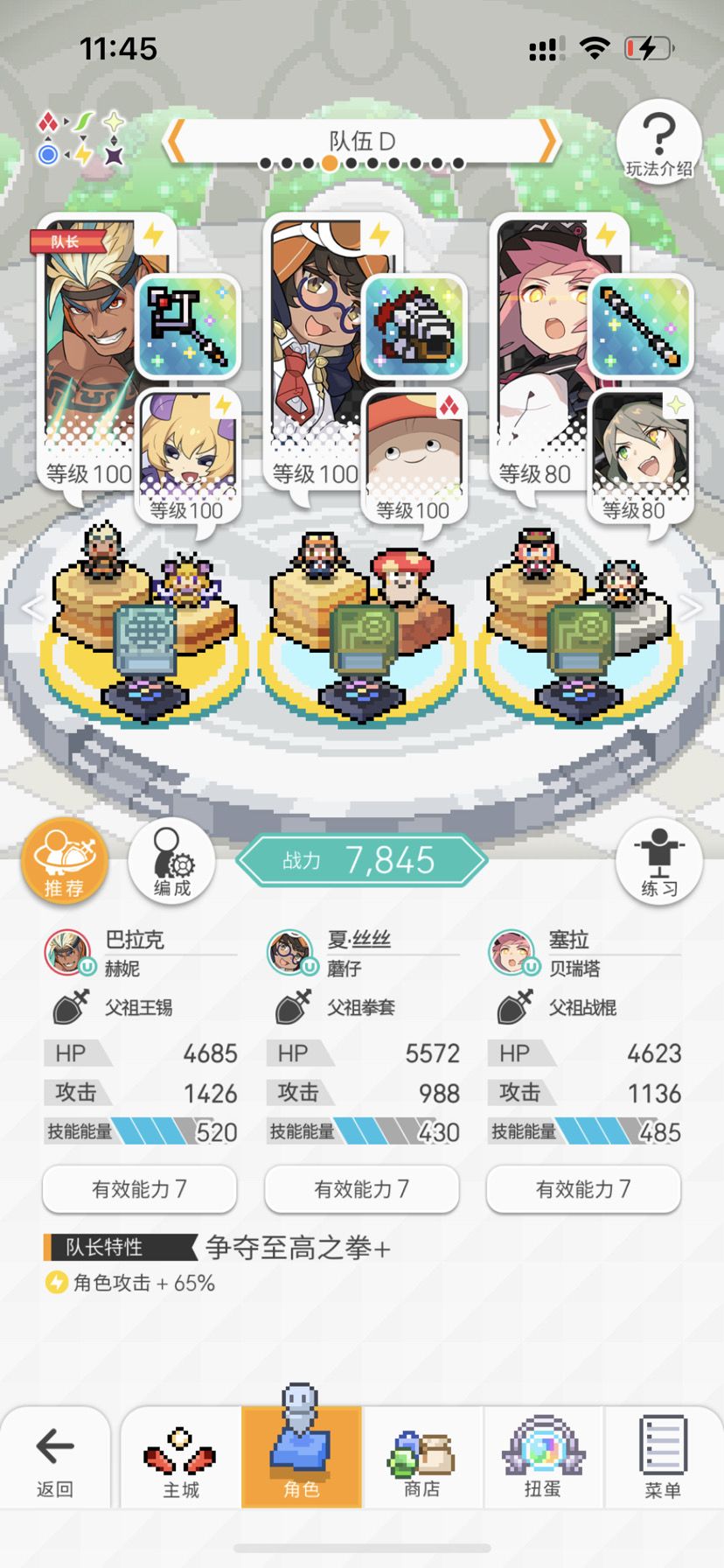Expand the next team with right orange chevron
724x1568 pixels.
click(x=546, y=140)
